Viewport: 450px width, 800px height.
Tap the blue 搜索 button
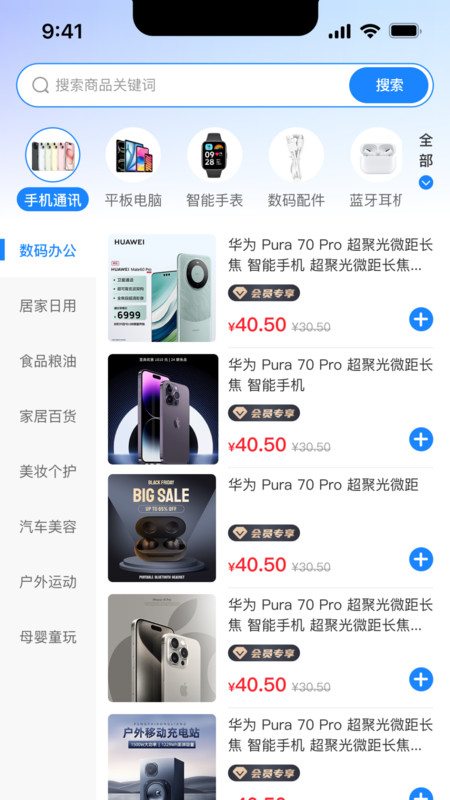pyautogui.click(x=389, y=85)
